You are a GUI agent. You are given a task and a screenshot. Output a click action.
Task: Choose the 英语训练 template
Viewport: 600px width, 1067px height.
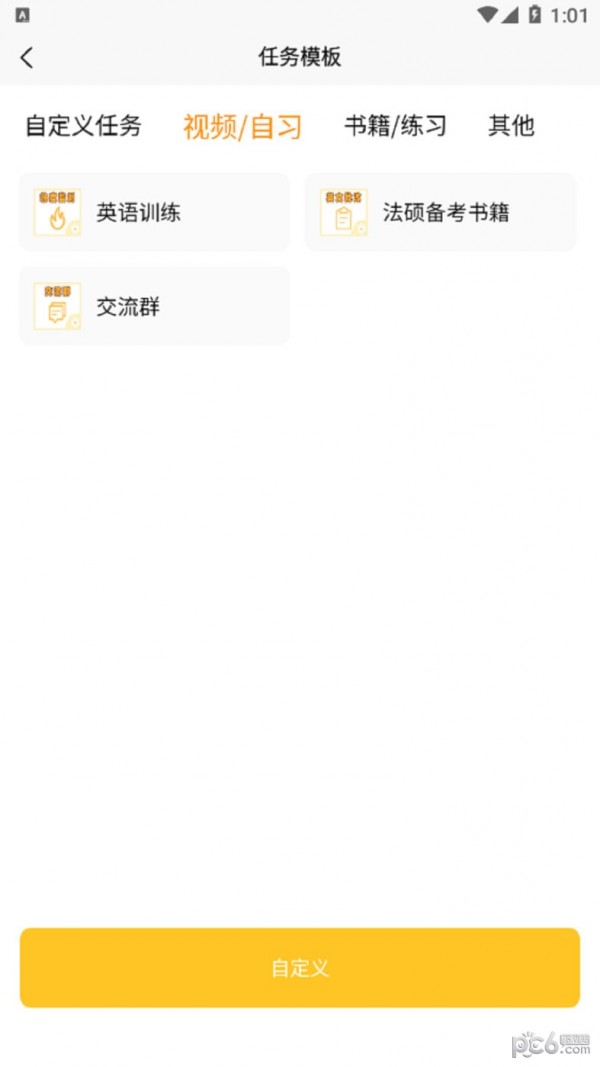154,212
